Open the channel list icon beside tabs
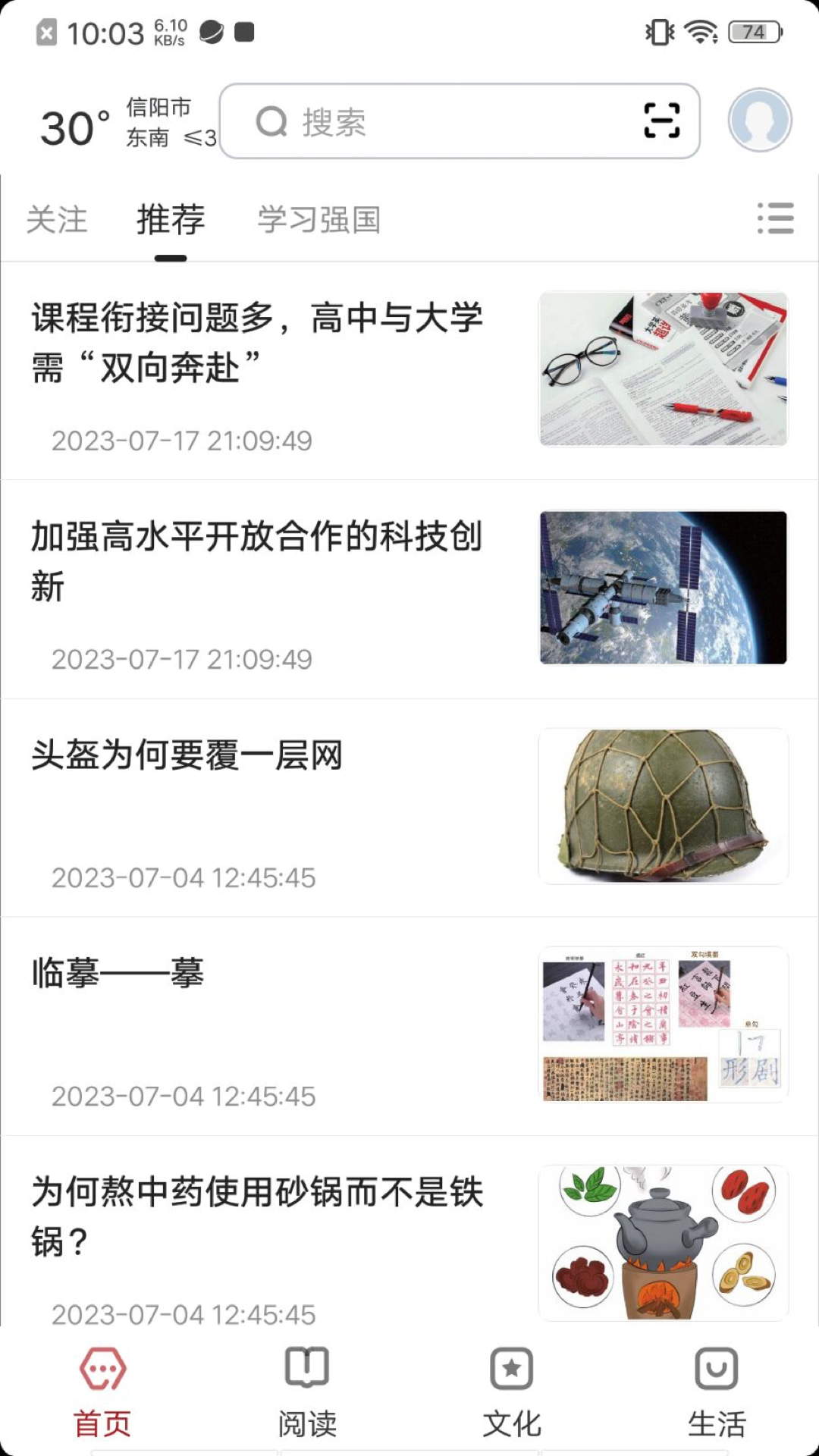 (775, 218)
